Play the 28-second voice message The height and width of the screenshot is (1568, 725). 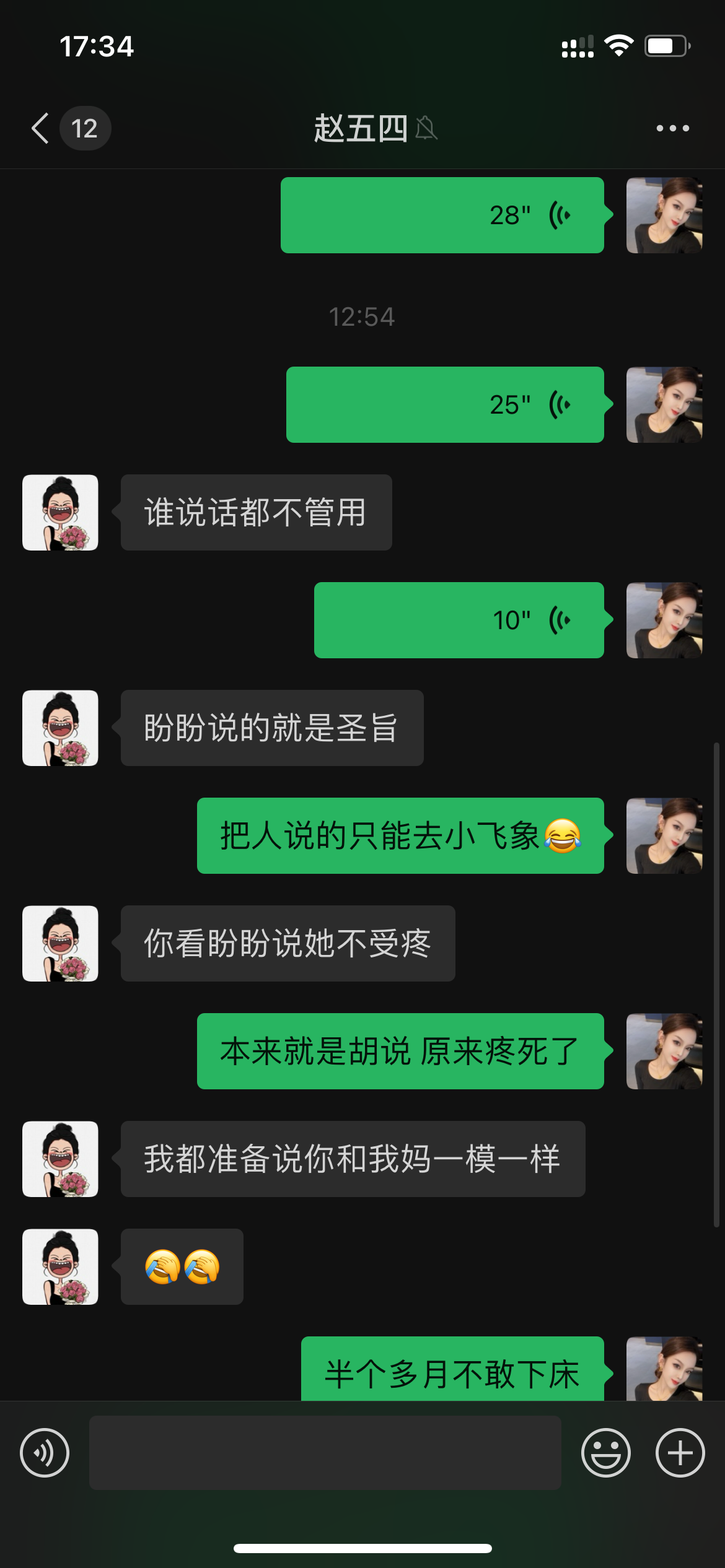point(442,215)
